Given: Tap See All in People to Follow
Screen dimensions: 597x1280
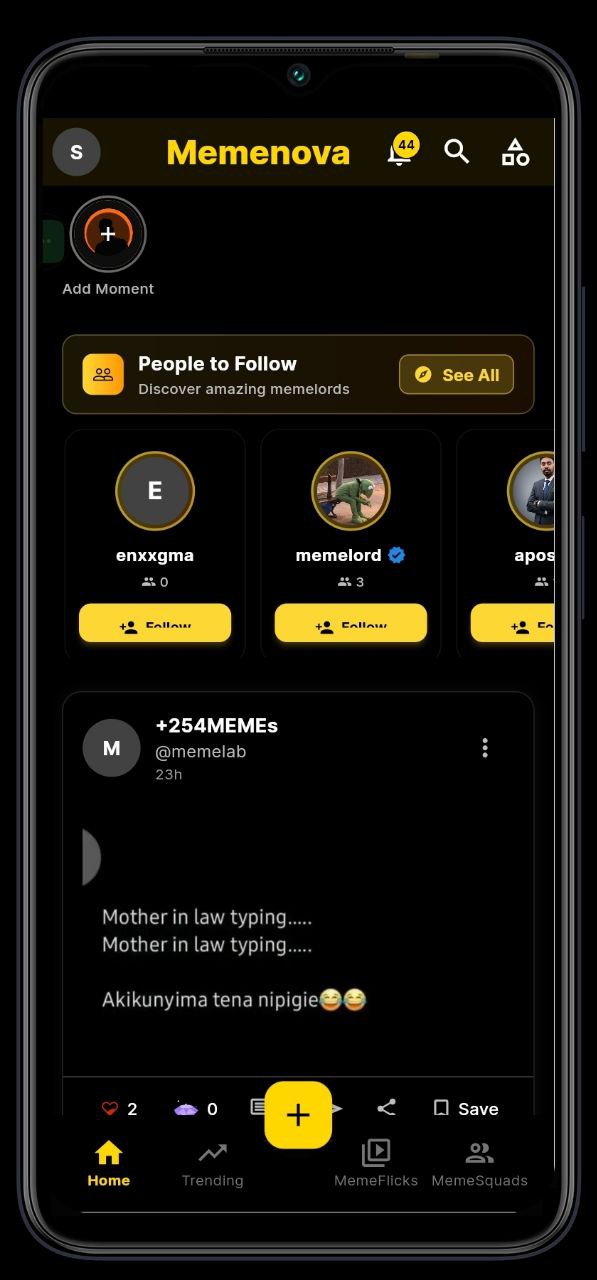Looking at the screenshot, I should click(457, 375).
